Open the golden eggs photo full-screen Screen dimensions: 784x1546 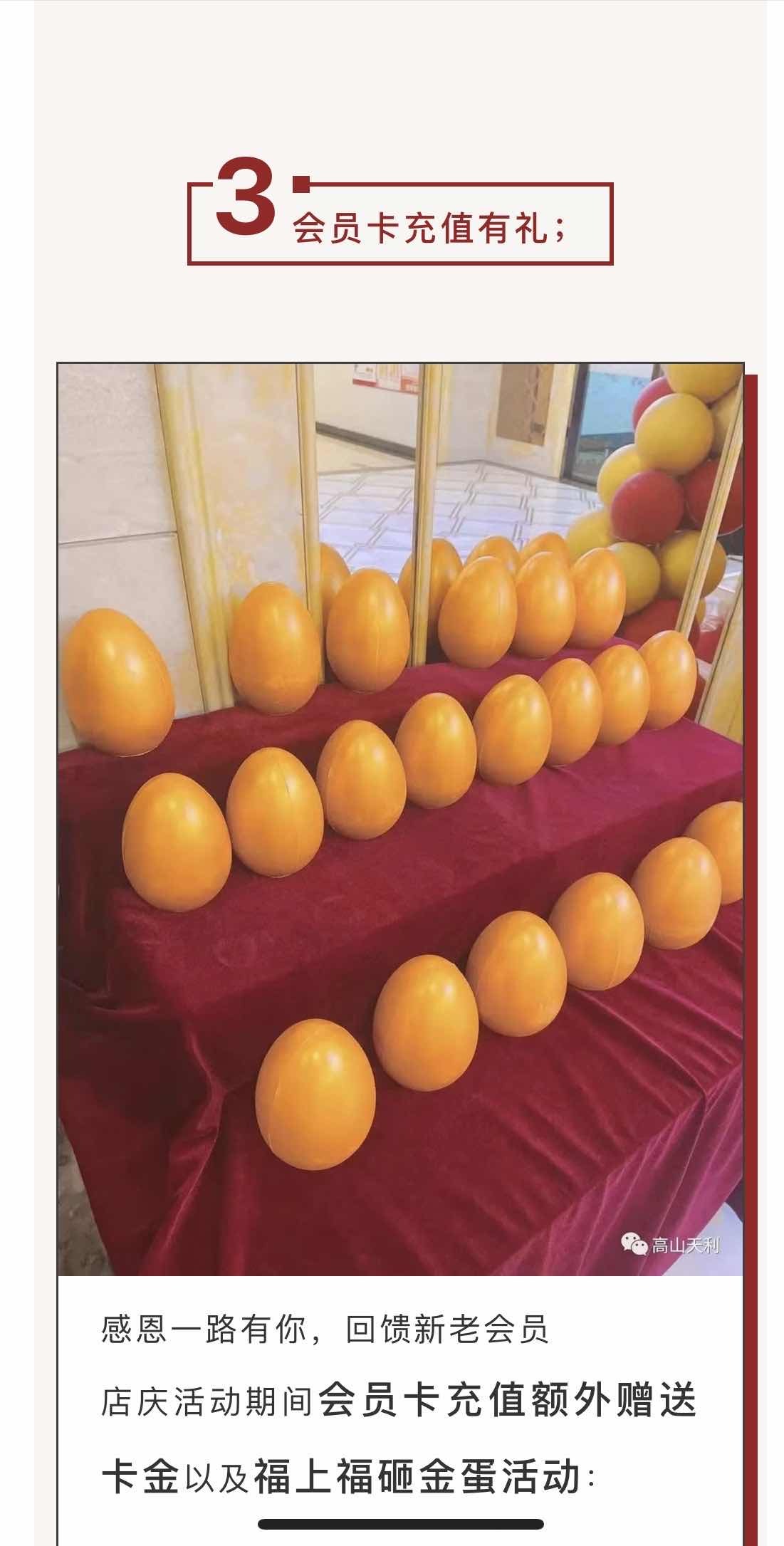[x=400, y=820]
